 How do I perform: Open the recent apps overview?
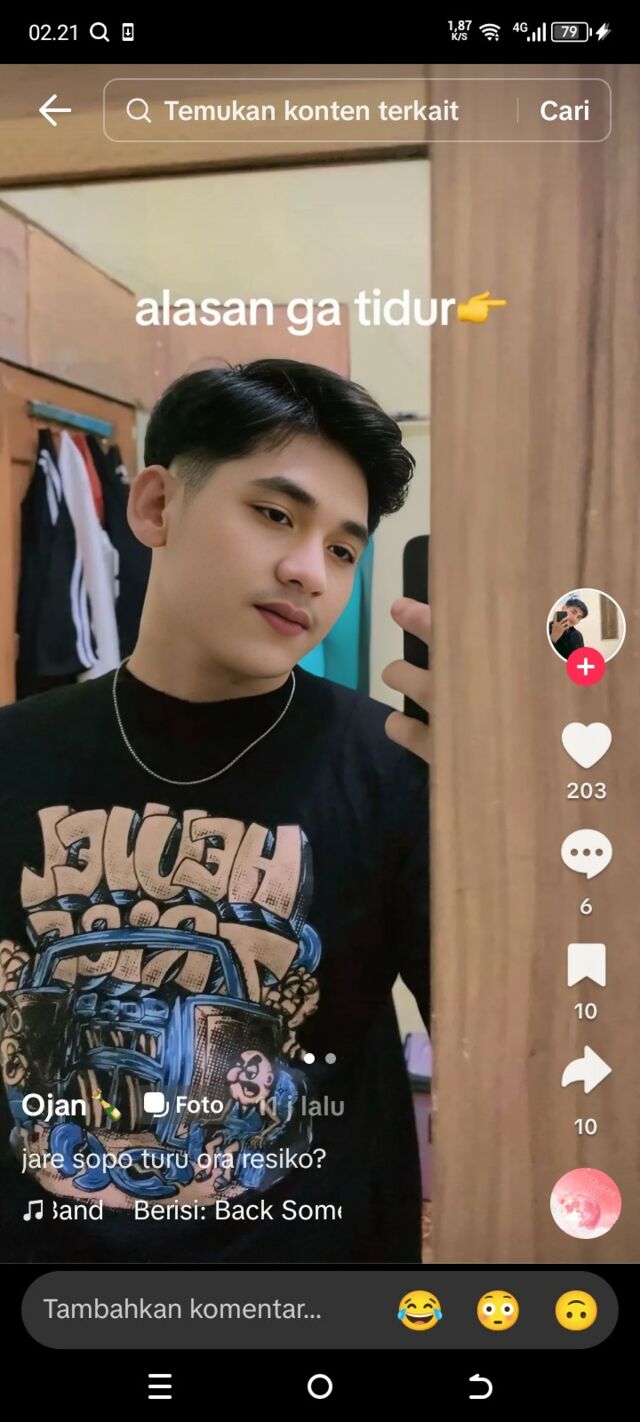pyautogui.click(x=160, y=1386)
